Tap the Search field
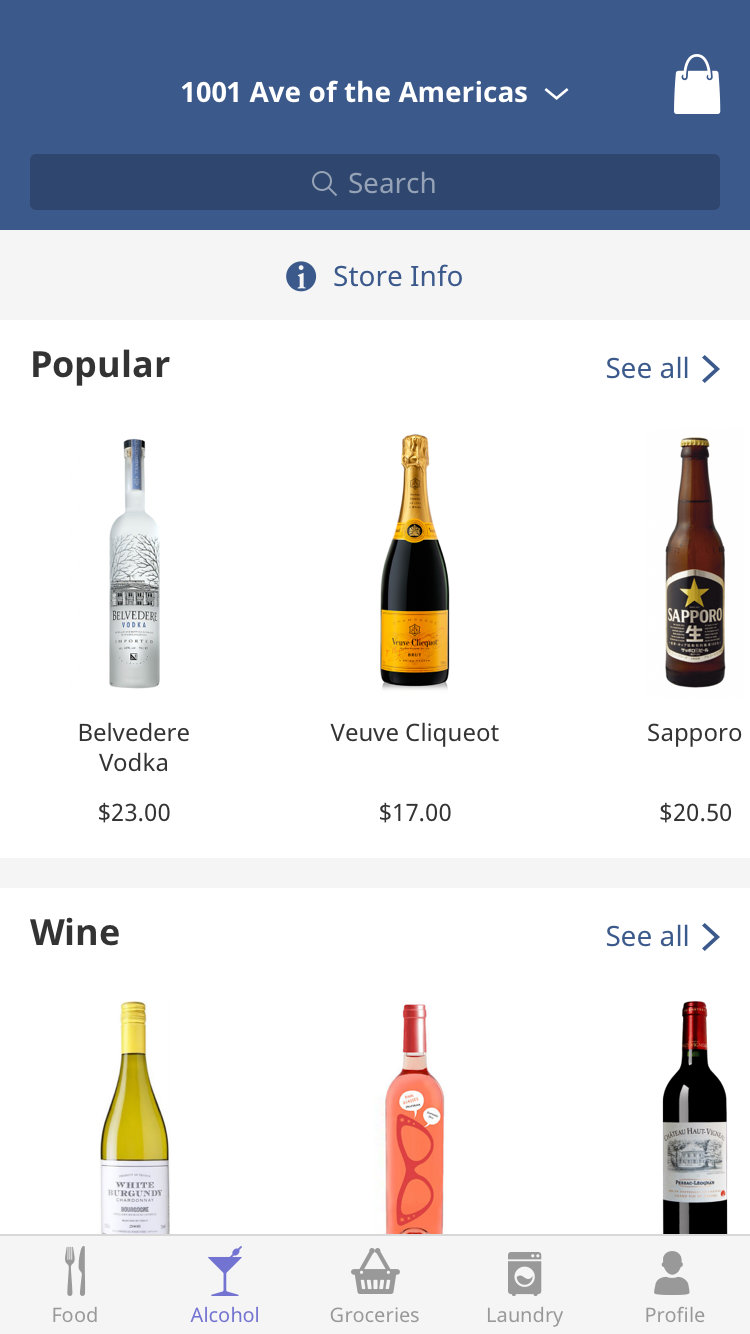 pos(374,183)
